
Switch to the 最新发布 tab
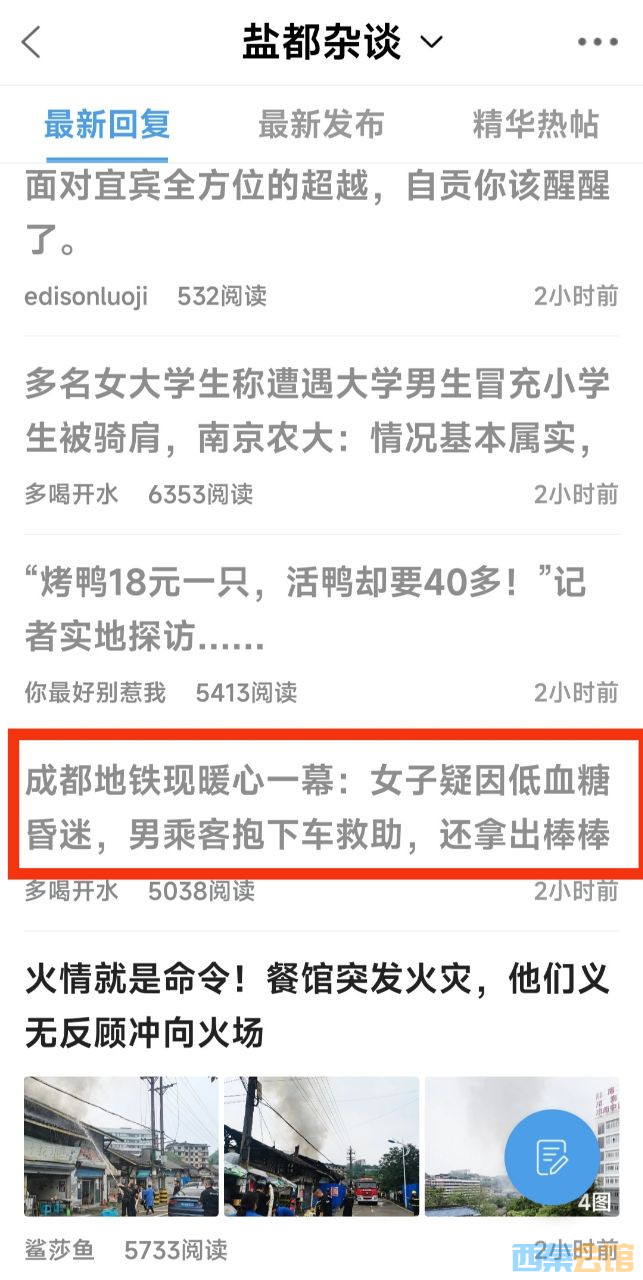coord(321,125)
